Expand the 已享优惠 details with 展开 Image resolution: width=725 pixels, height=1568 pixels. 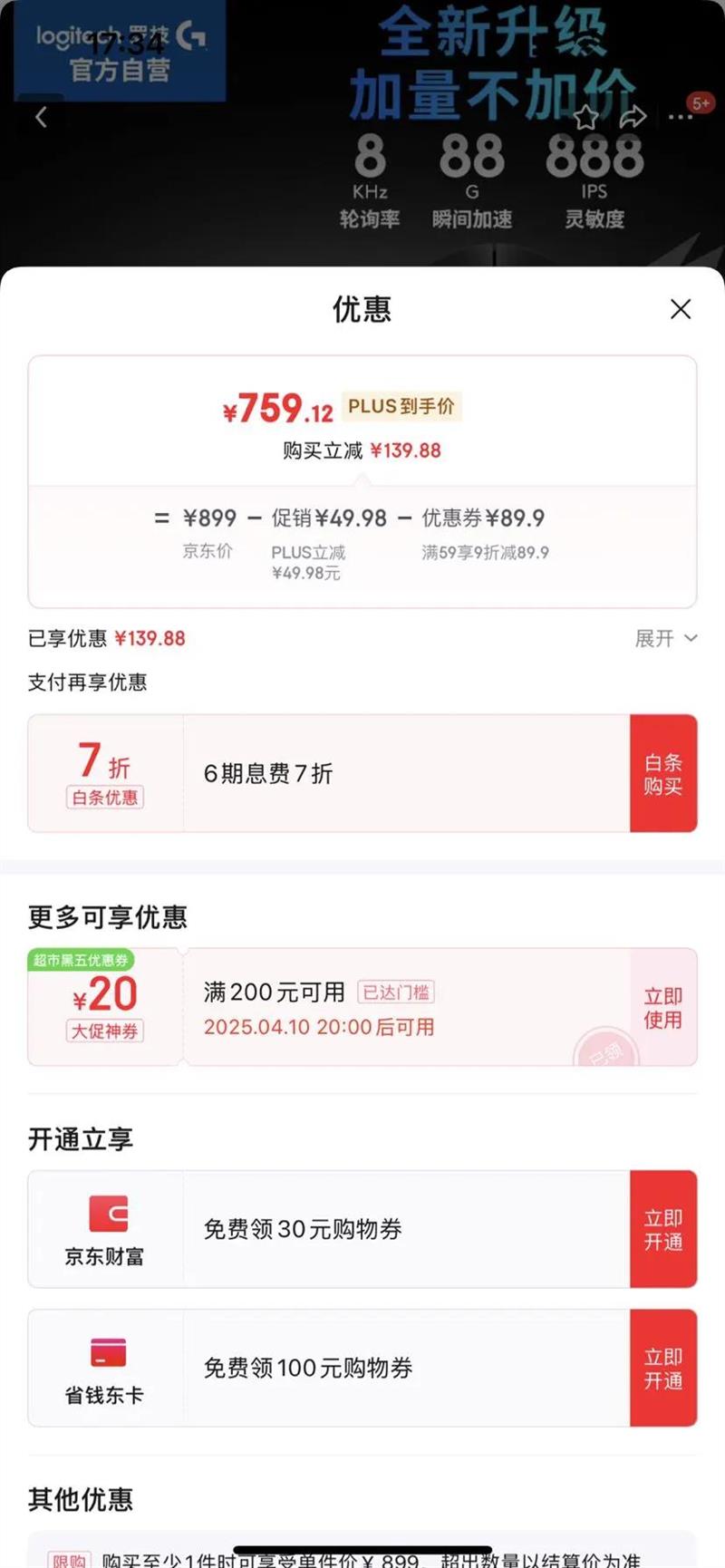point(665,639)
